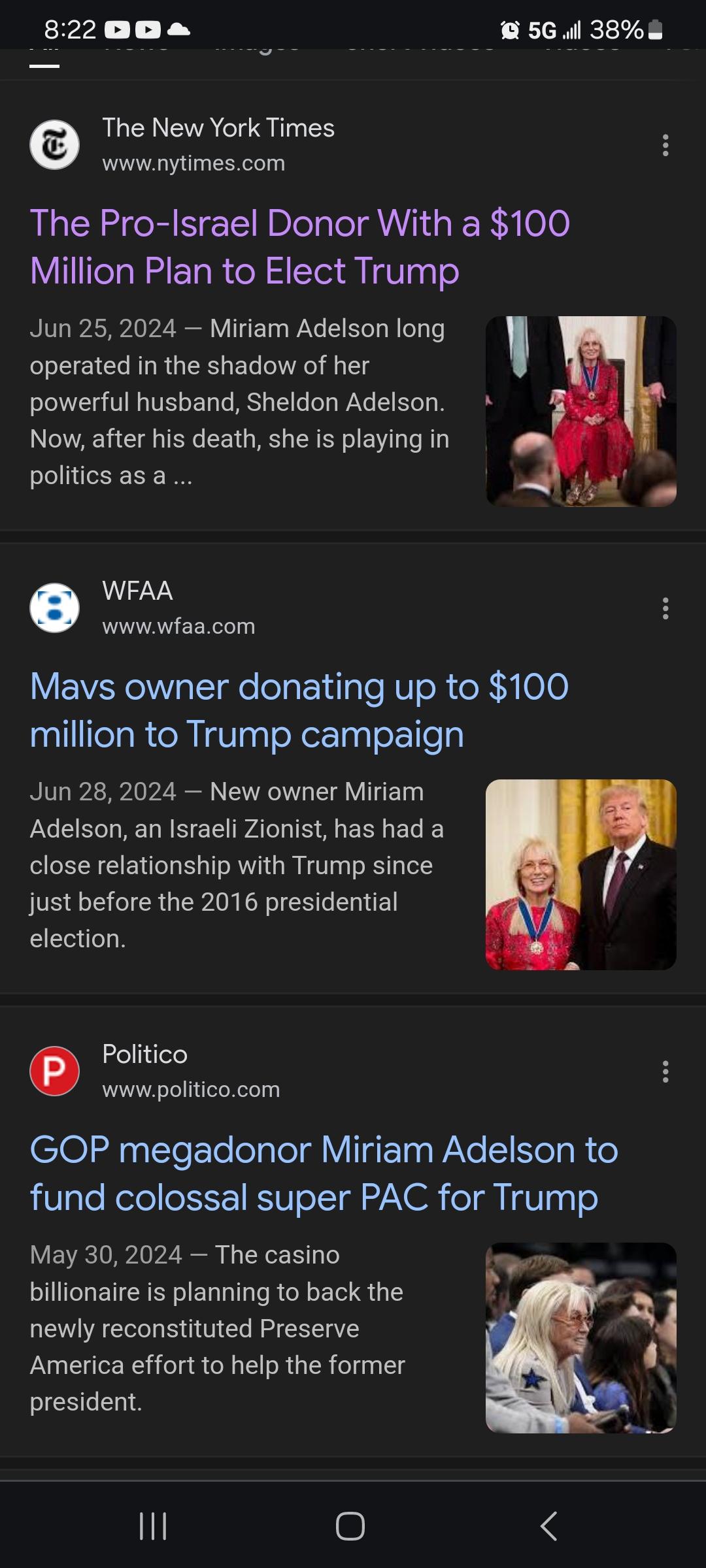View the New York Times article thumbnail
The width and height of the screenshot is (706, 1568).
pyautogui.click(x=580, y=411)
